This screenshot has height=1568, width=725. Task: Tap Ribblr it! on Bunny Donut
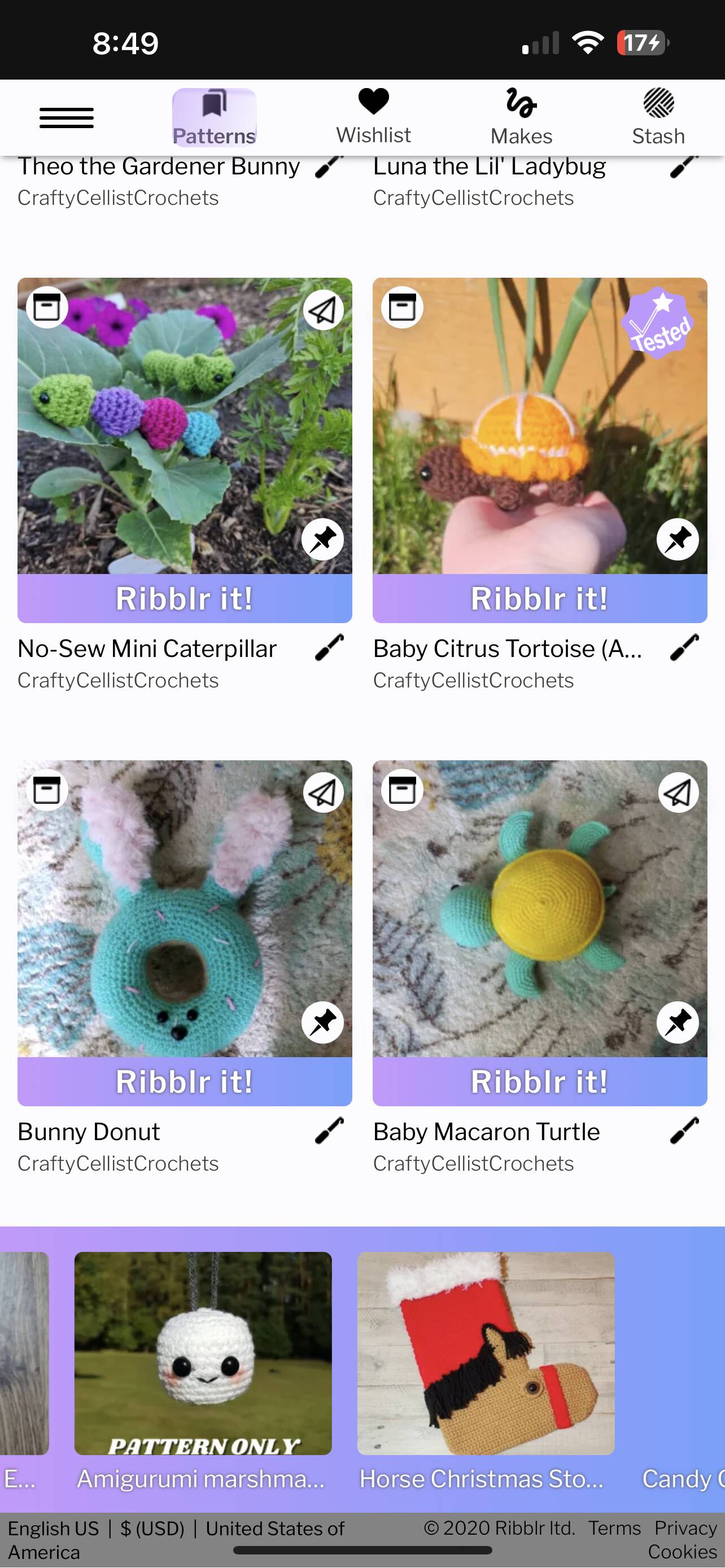pos(185,1081)
